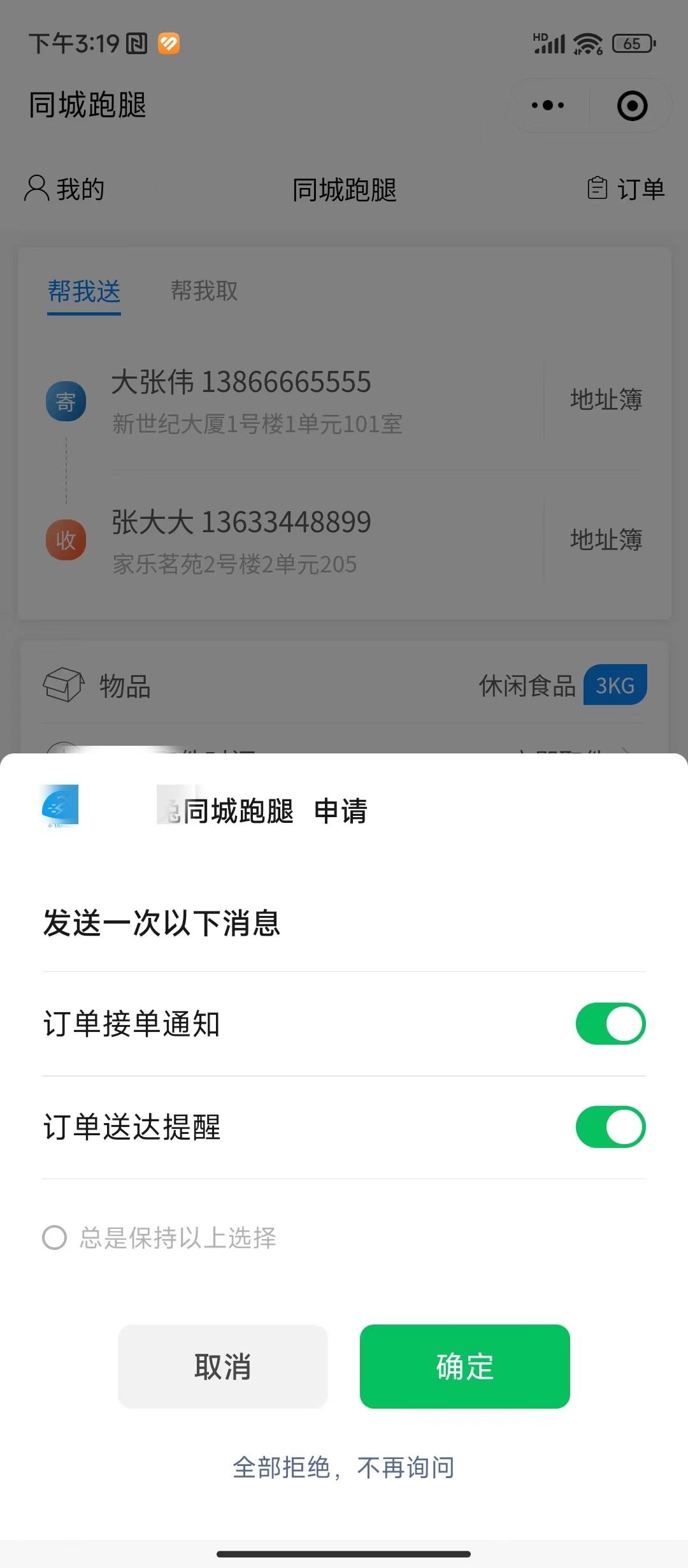
Task: Select 总是保持以上选择 option
Action: pos(55,1238)
